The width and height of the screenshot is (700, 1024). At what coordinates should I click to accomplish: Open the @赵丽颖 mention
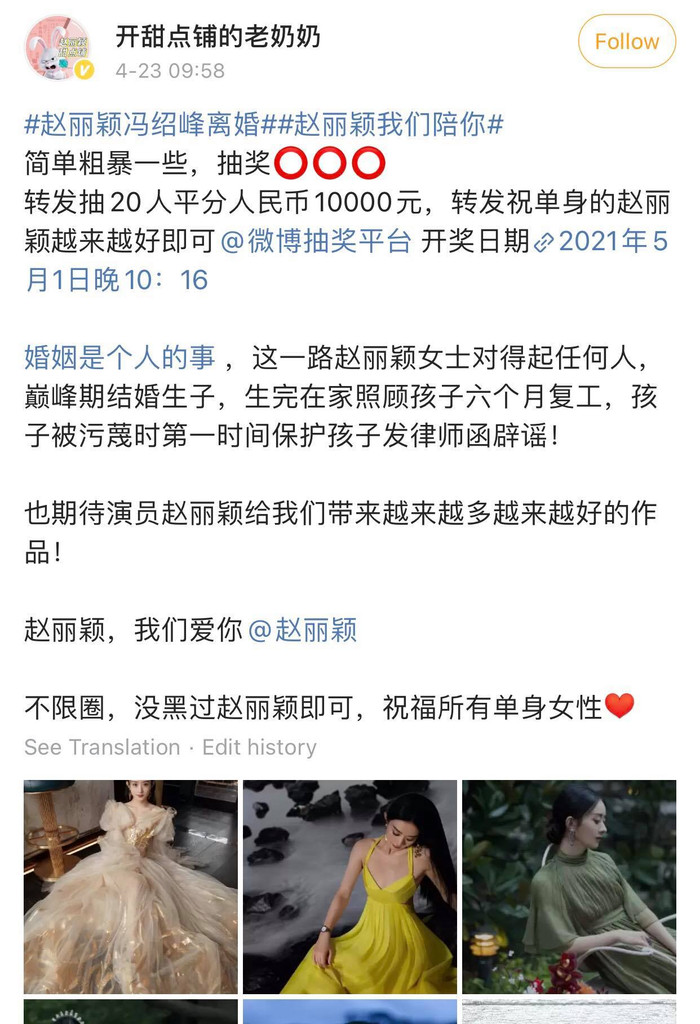[303, 630]
